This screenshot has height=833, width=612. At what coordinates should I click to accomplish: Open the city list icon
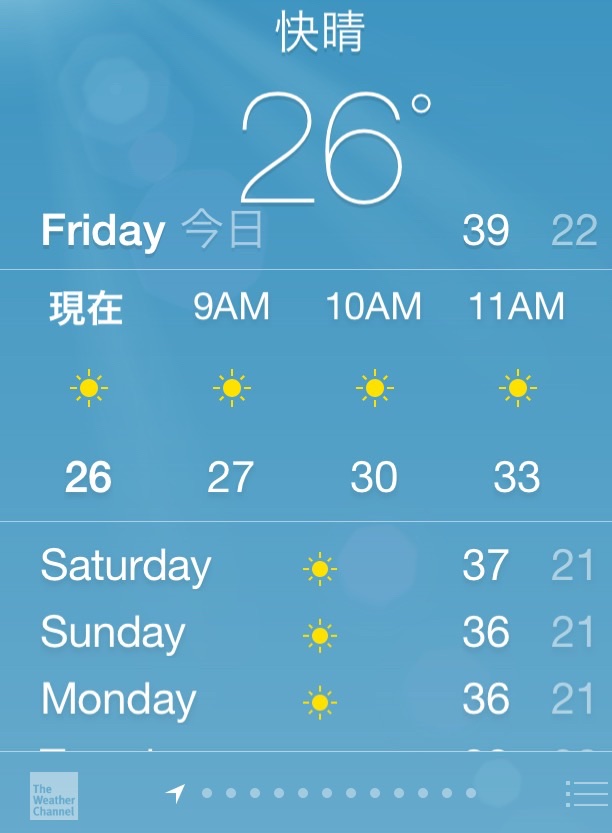point(587,794)
